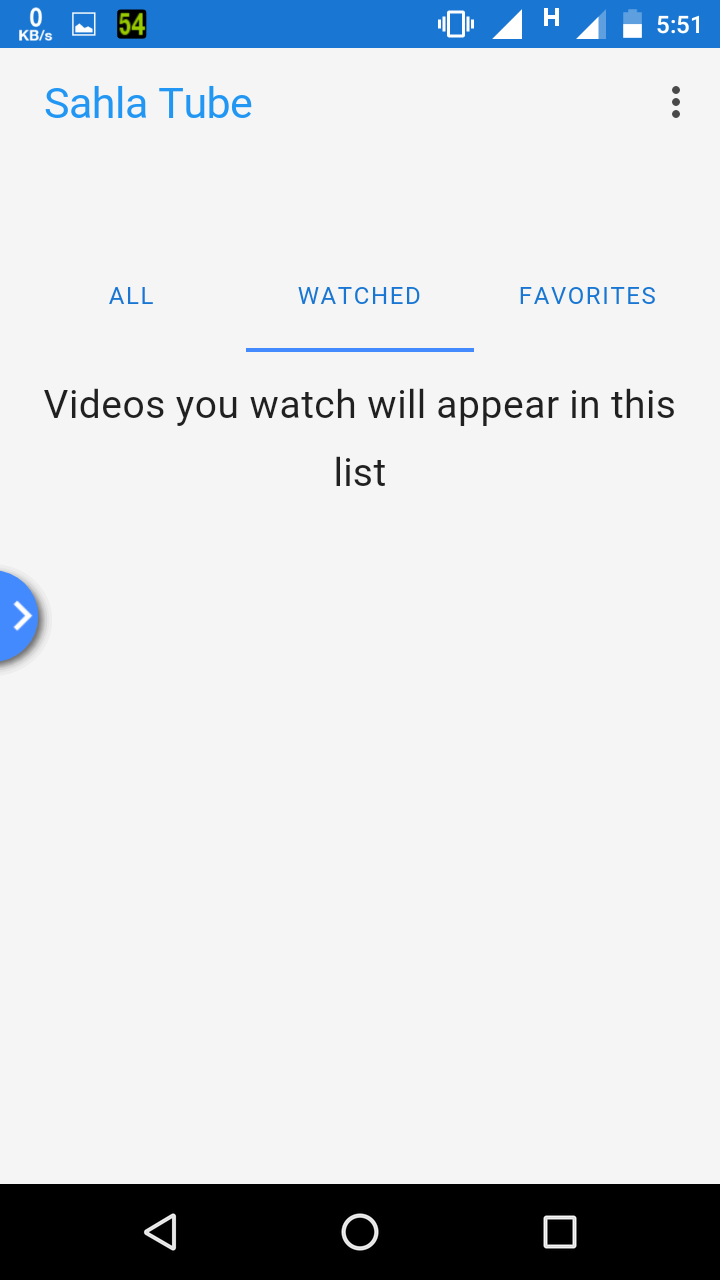
Task: Select the WATCHED tab
Action: click(x=359, y=295)
